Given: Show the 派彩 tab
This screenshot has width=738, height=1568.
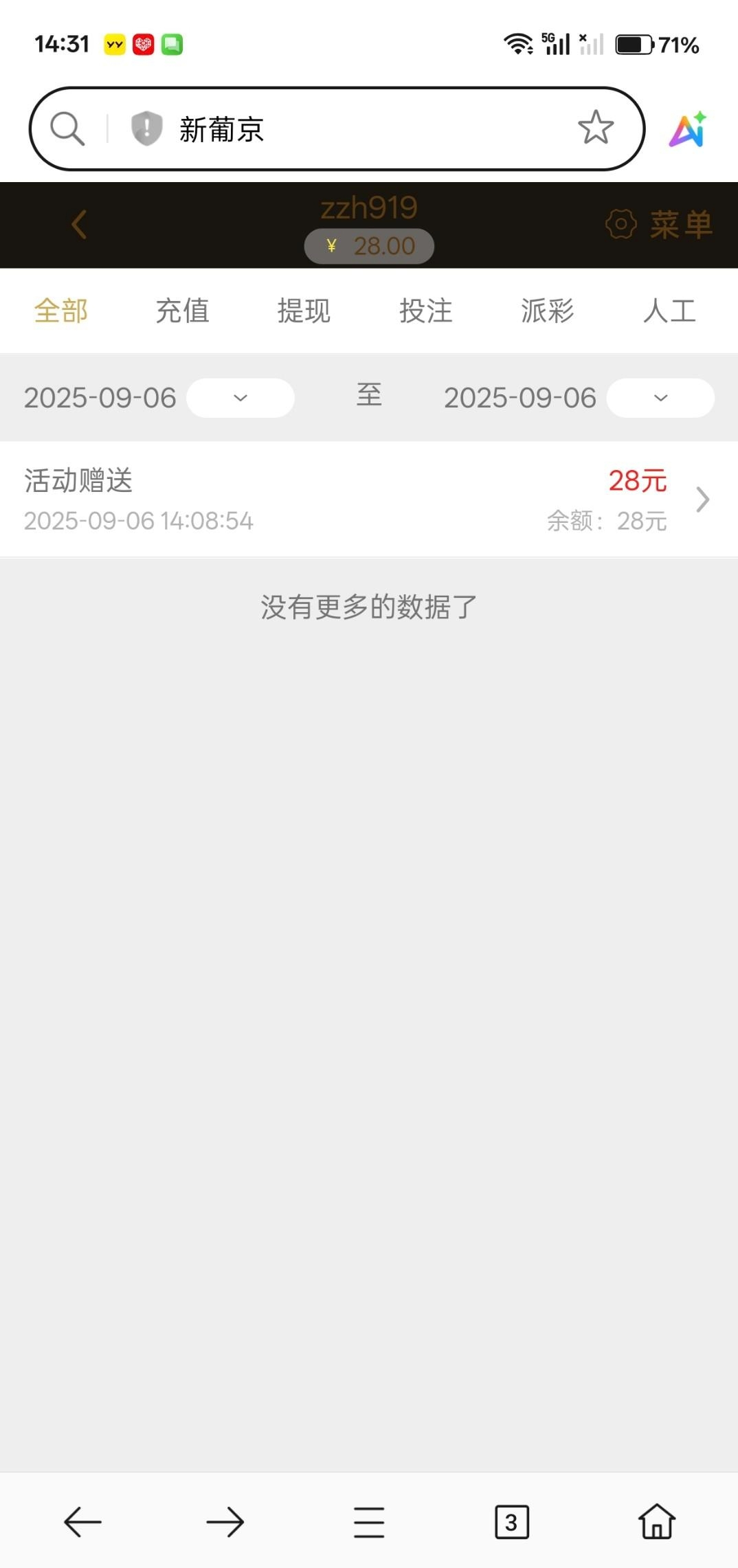Looking at the screenshot, I should coord(547,311).
